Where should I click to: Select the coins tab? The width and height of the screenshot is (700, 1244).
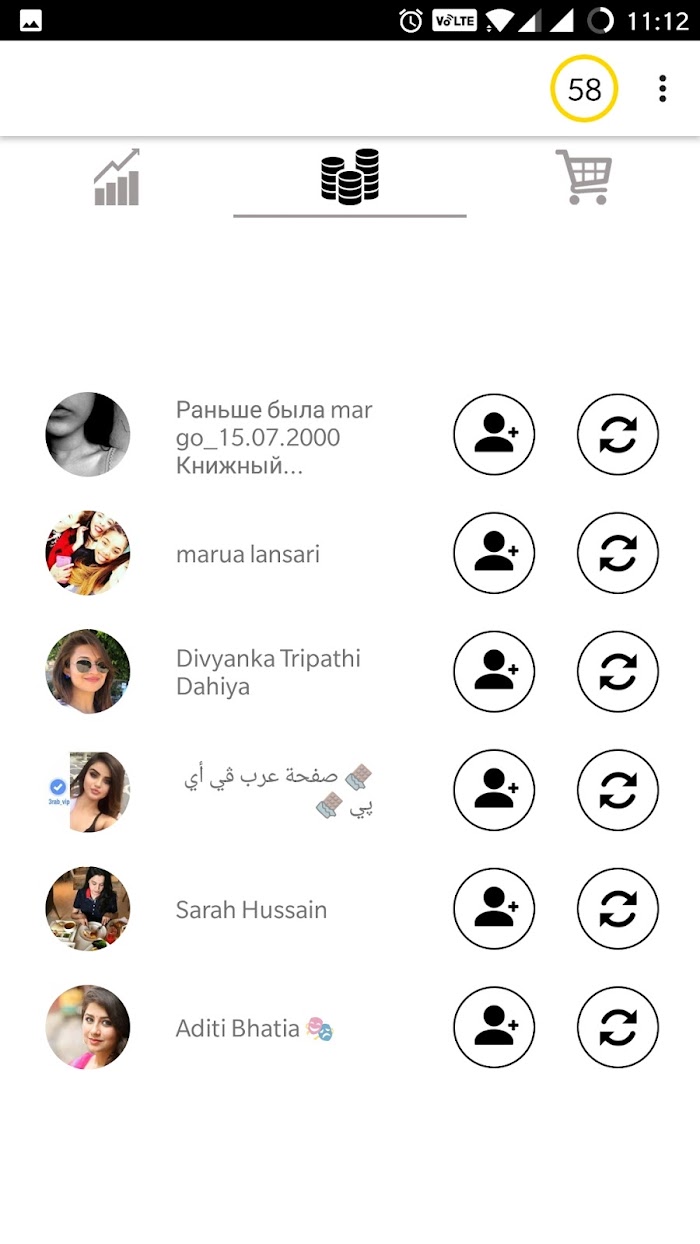pyautogui.click(x=350, y=178)
